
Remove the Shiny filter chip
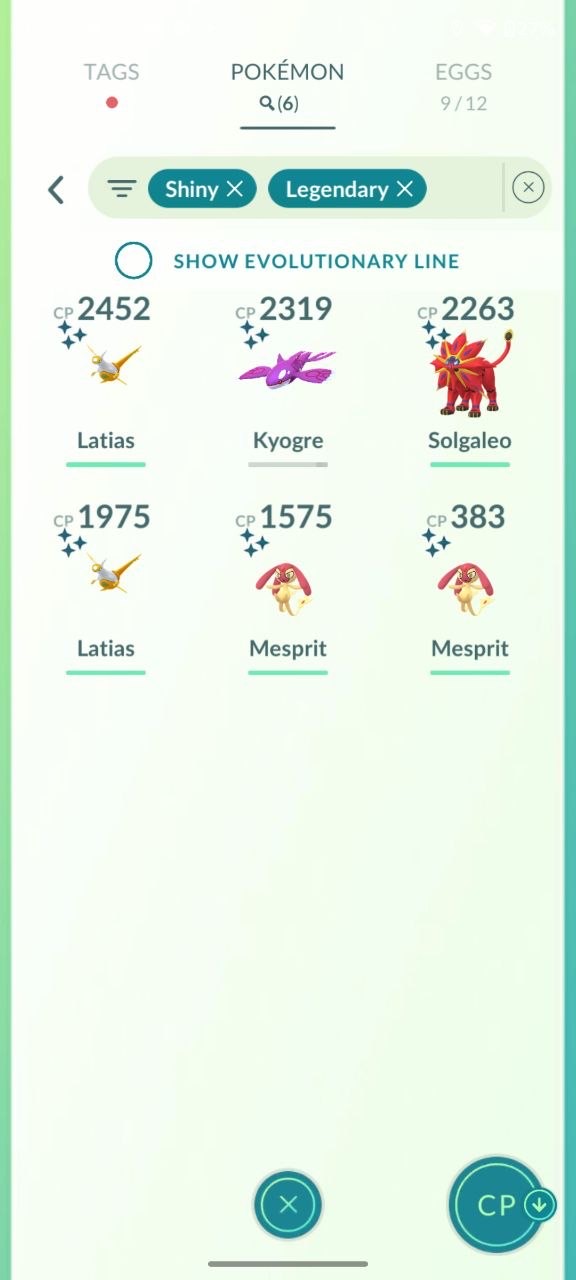[x=202, y=189]
